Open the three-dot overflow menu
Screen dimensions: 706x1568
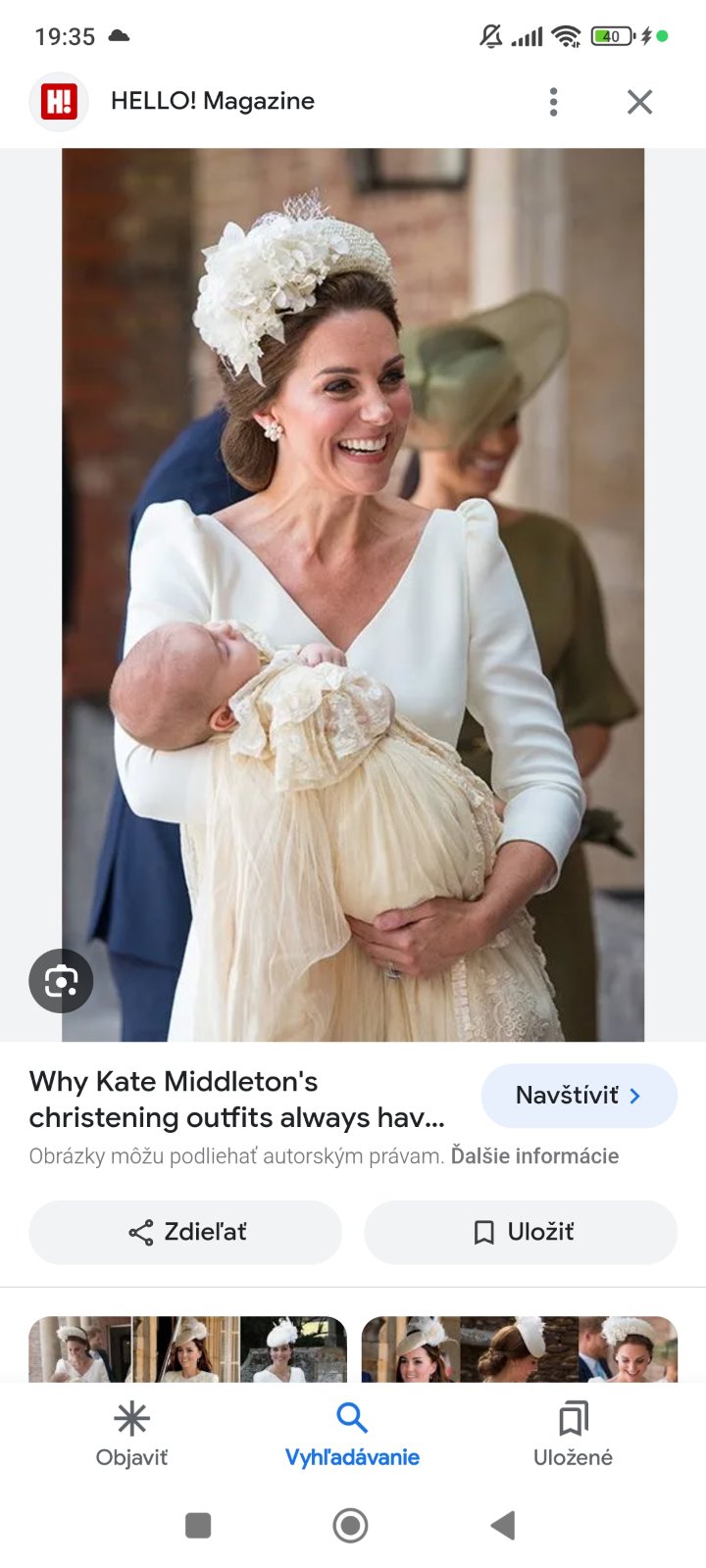click(x=554, y=102)
